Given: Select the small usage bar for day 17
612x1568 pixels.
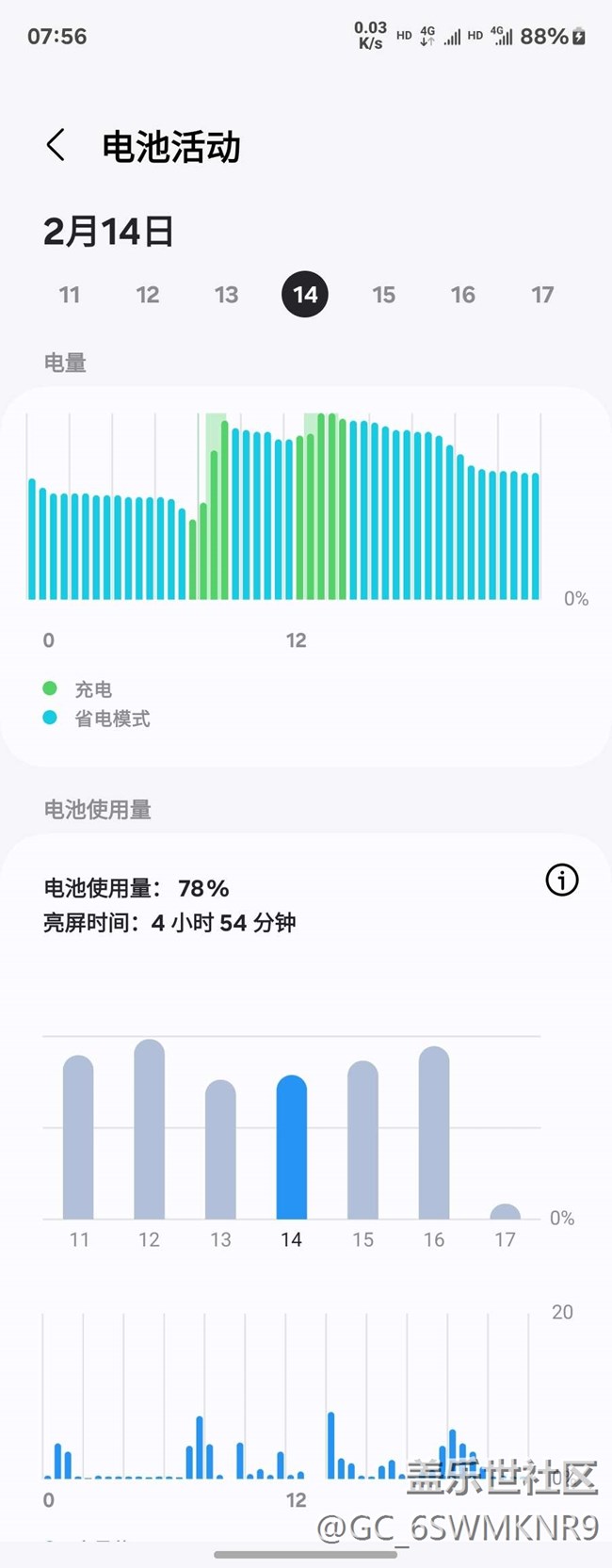Looking at the screenshot, I should pyautogui.click(x=506, y=1212).
